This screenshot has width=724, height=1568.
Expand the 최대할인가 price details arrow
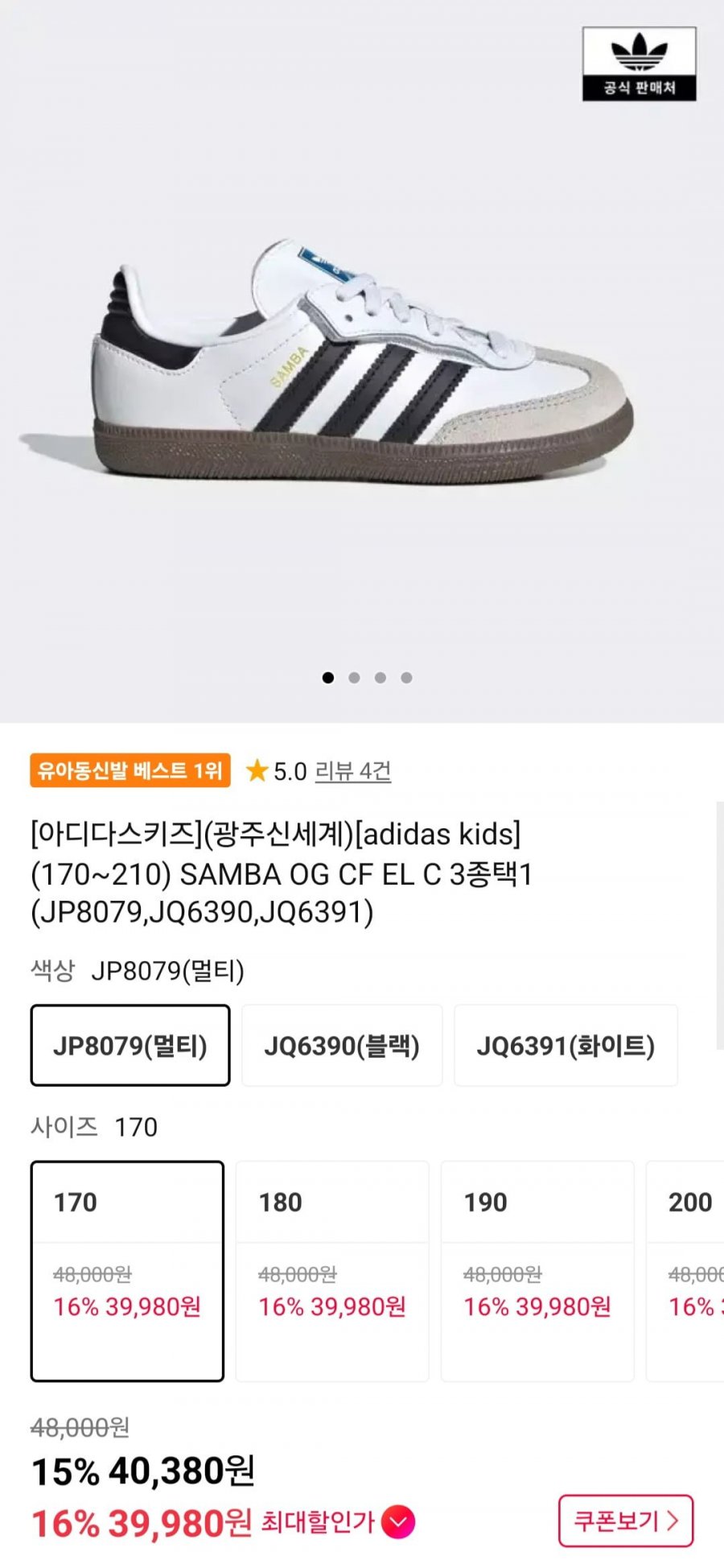[x=398, y=1521]
